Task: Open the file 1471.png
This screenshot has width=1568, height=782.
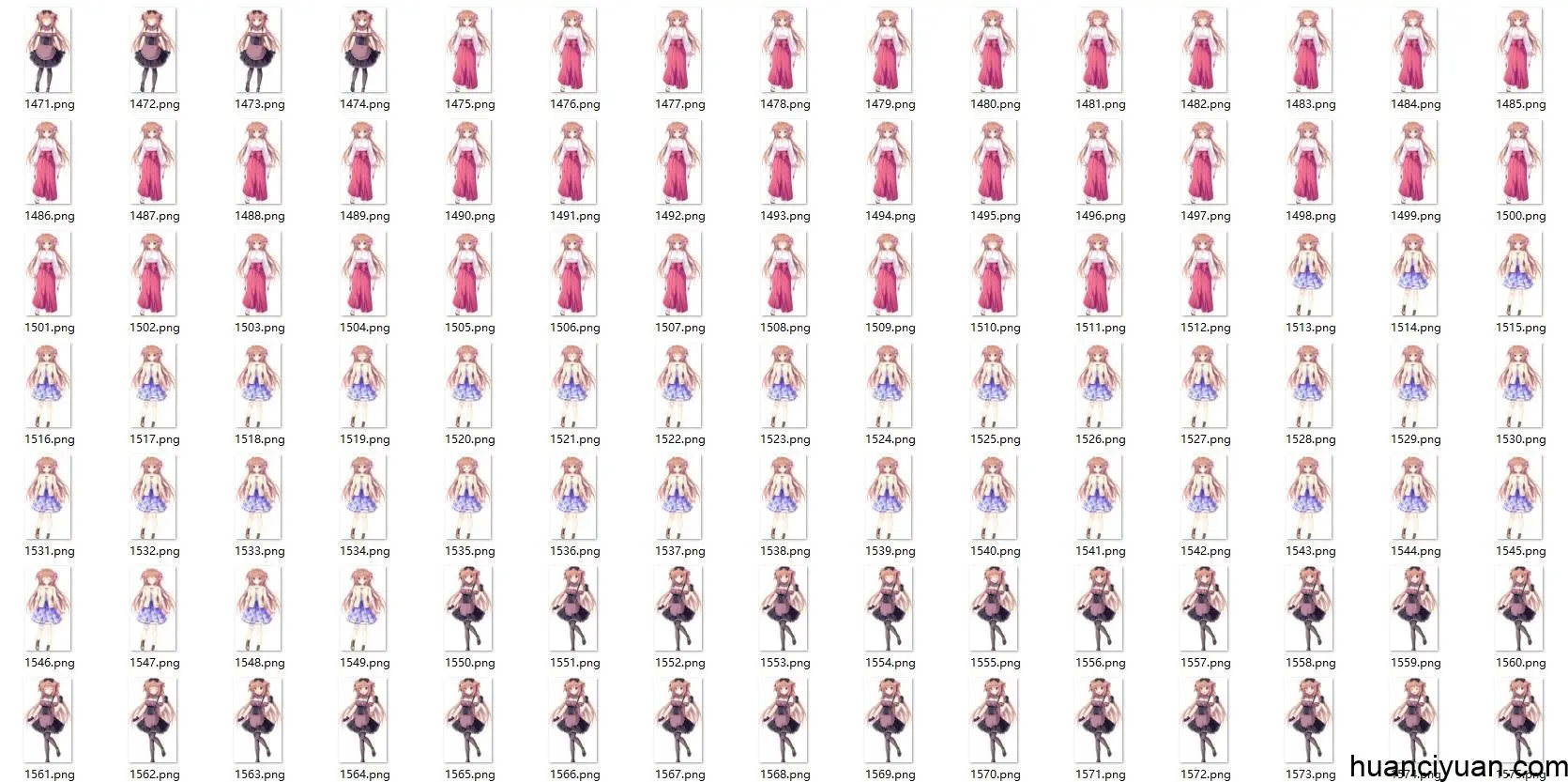Action: pyautogui.click(x=49, y=52)
